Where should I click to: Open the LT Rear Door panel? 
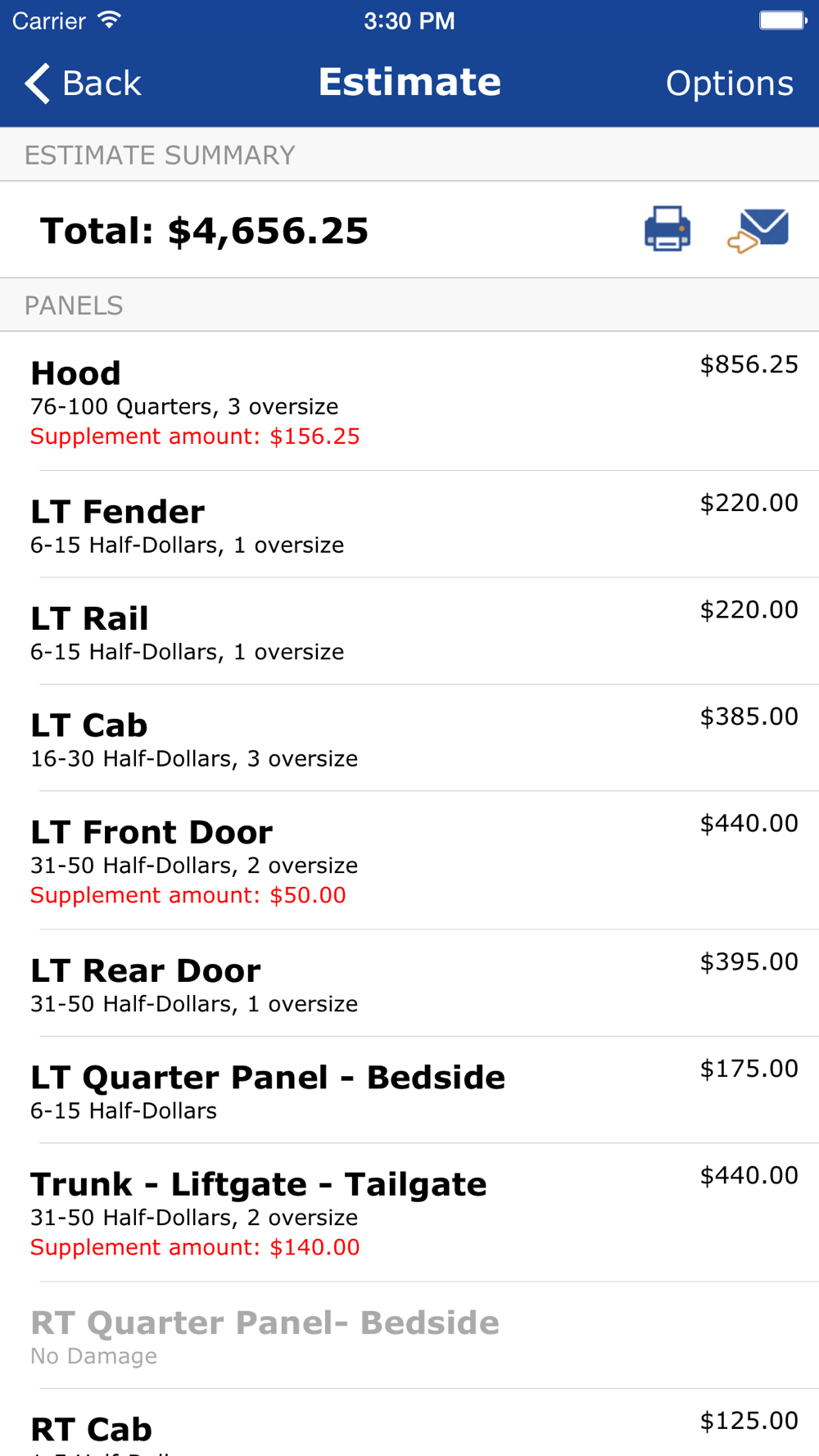tap(409, 983)
